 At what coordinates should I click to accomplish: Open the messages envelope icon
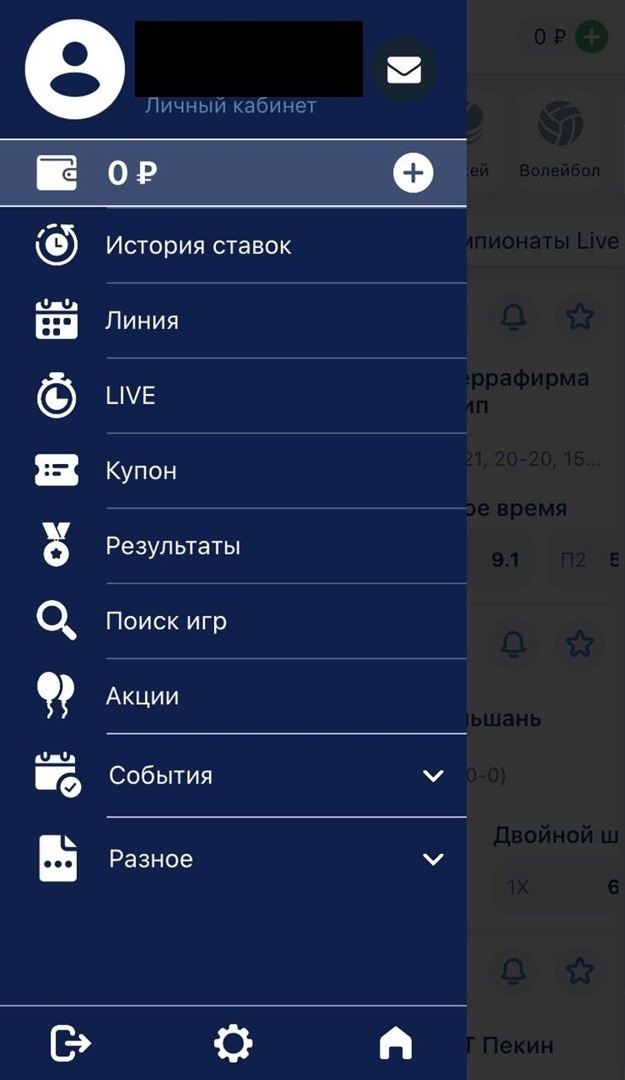(404, 70)
